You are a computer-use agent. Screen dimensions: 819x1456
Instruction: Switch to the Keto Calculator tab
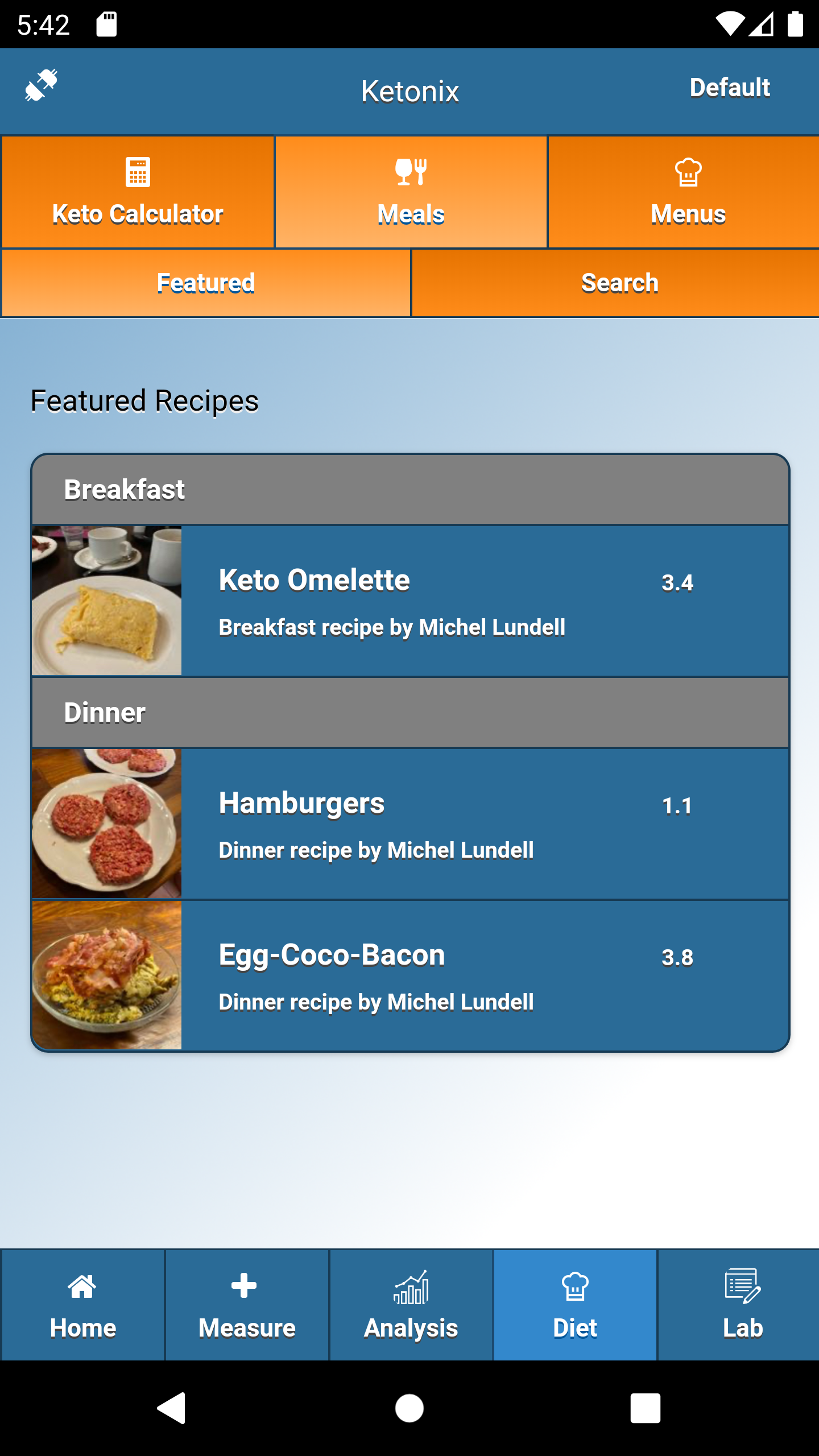(138, 192)
